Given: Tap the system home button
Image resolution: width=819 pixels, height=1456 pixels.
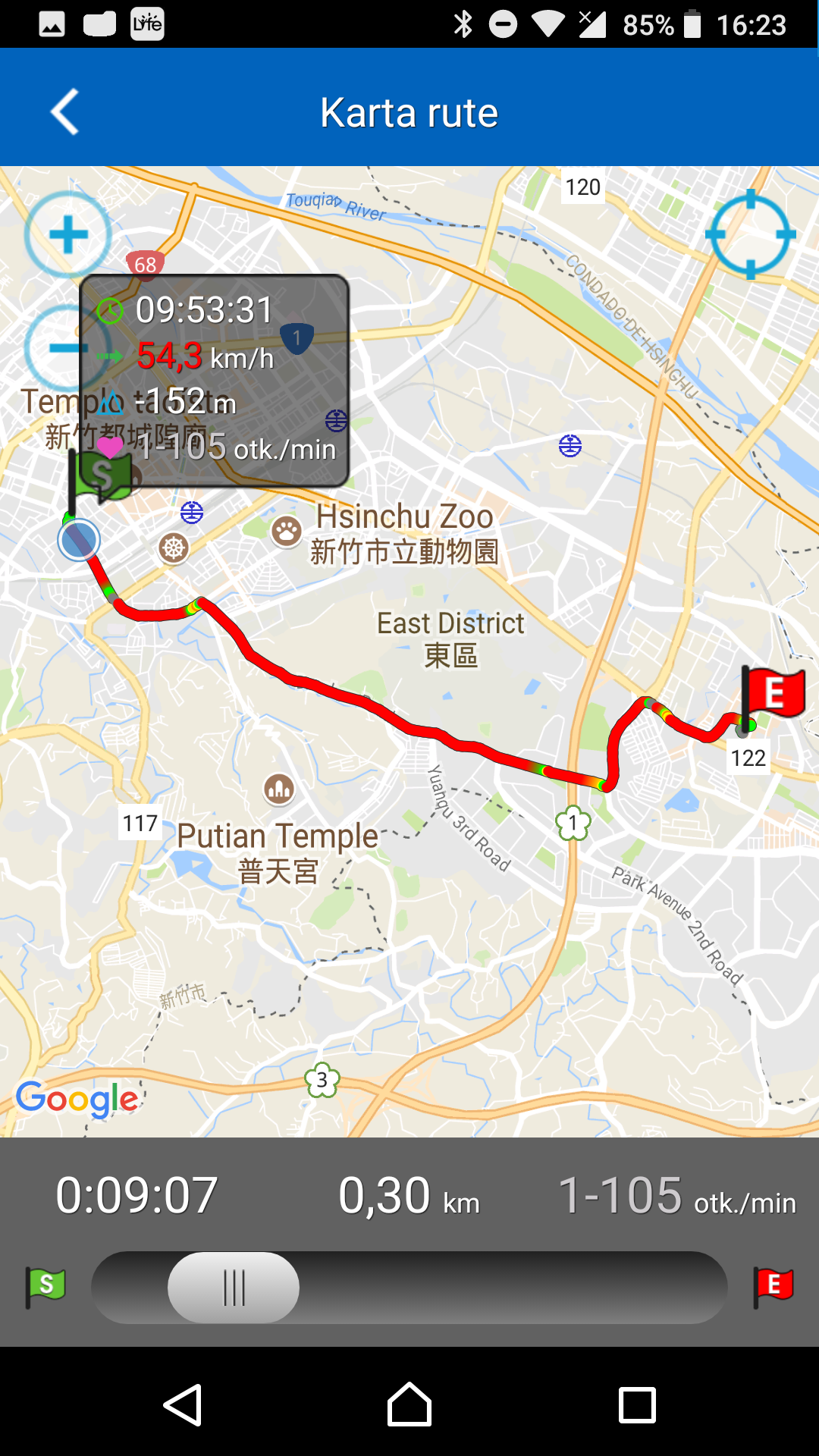Looking at the screenshot, I should (409, 1405).
